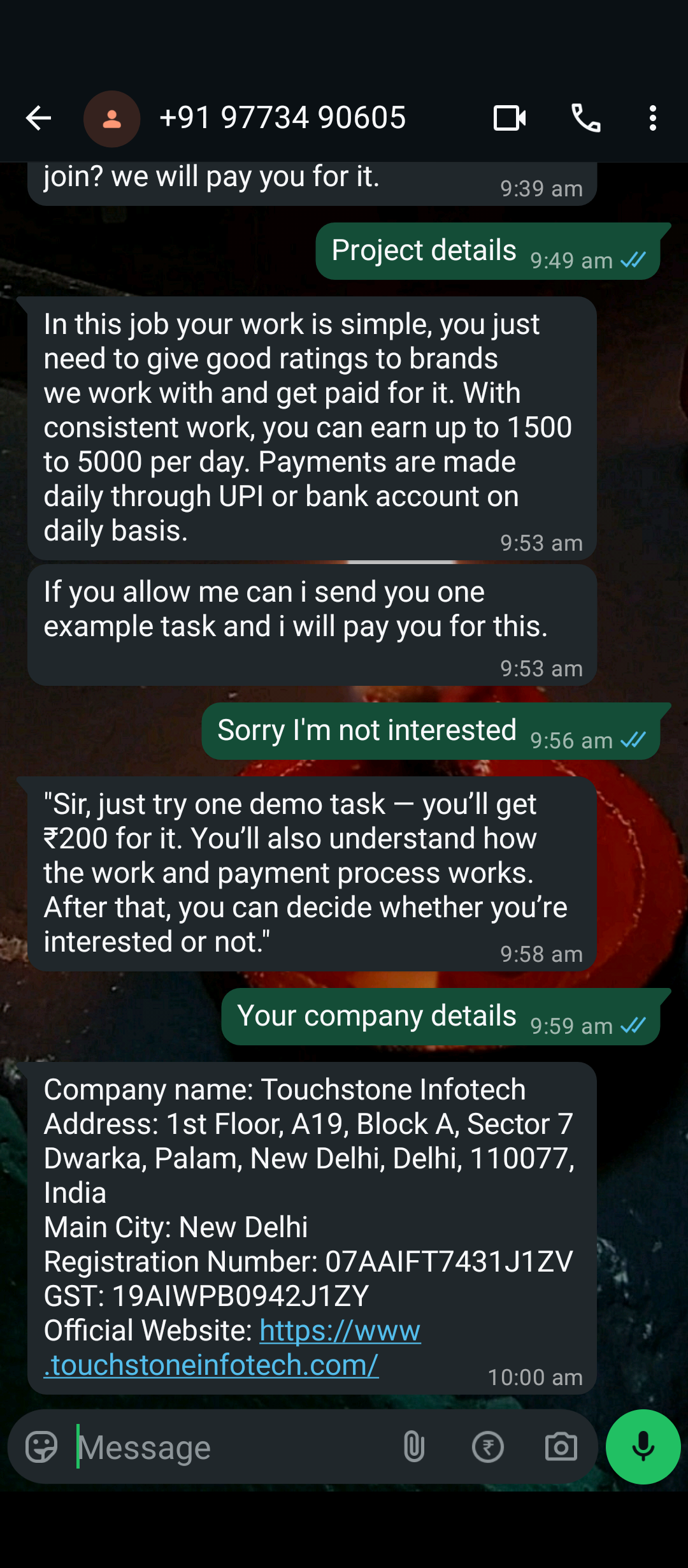Open the camera to send a photo
688x1568 pixels.
(x=561, y=1447)
